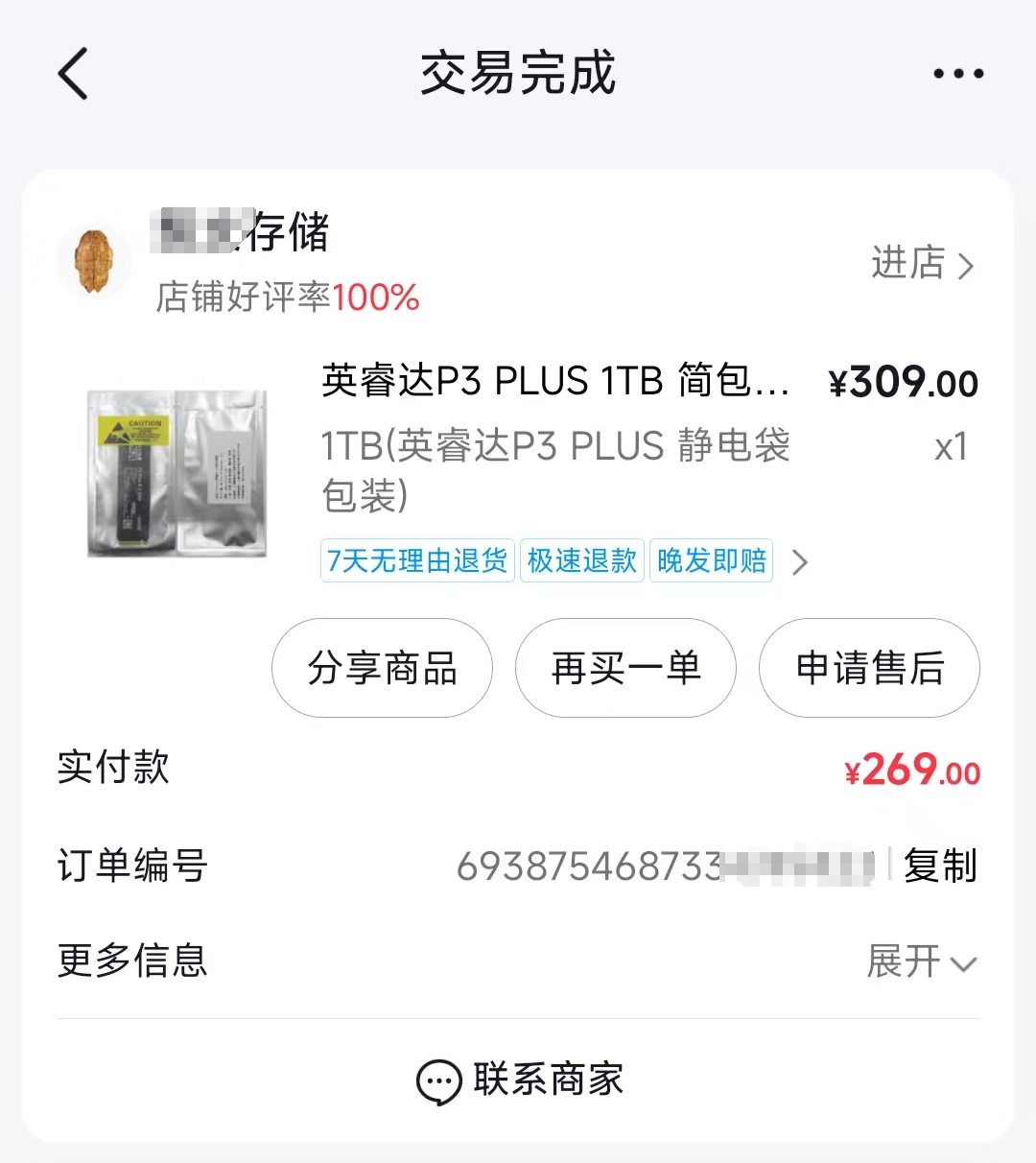1036x1163 pixels.
Task: Click the 再买一单 button
Action: pyautogui.click(x=625, y=668)
